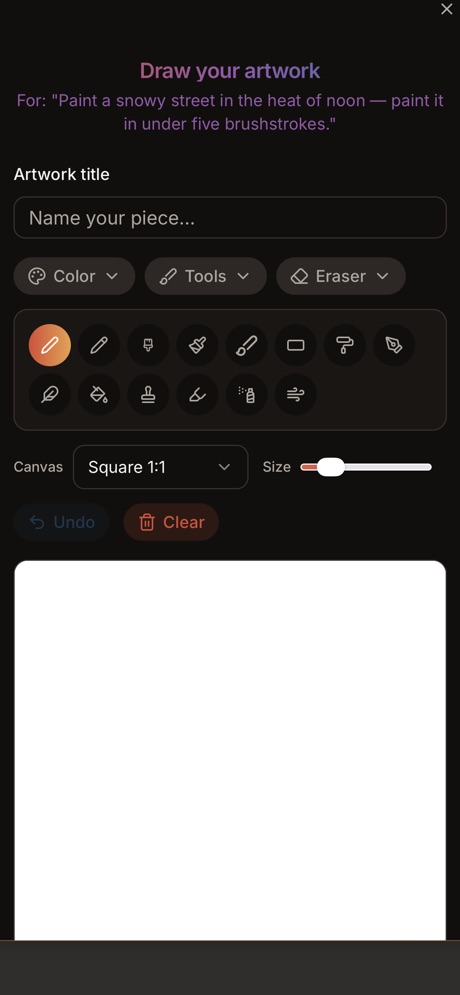Close the Draw your artwork dialog

coord(447,9)
